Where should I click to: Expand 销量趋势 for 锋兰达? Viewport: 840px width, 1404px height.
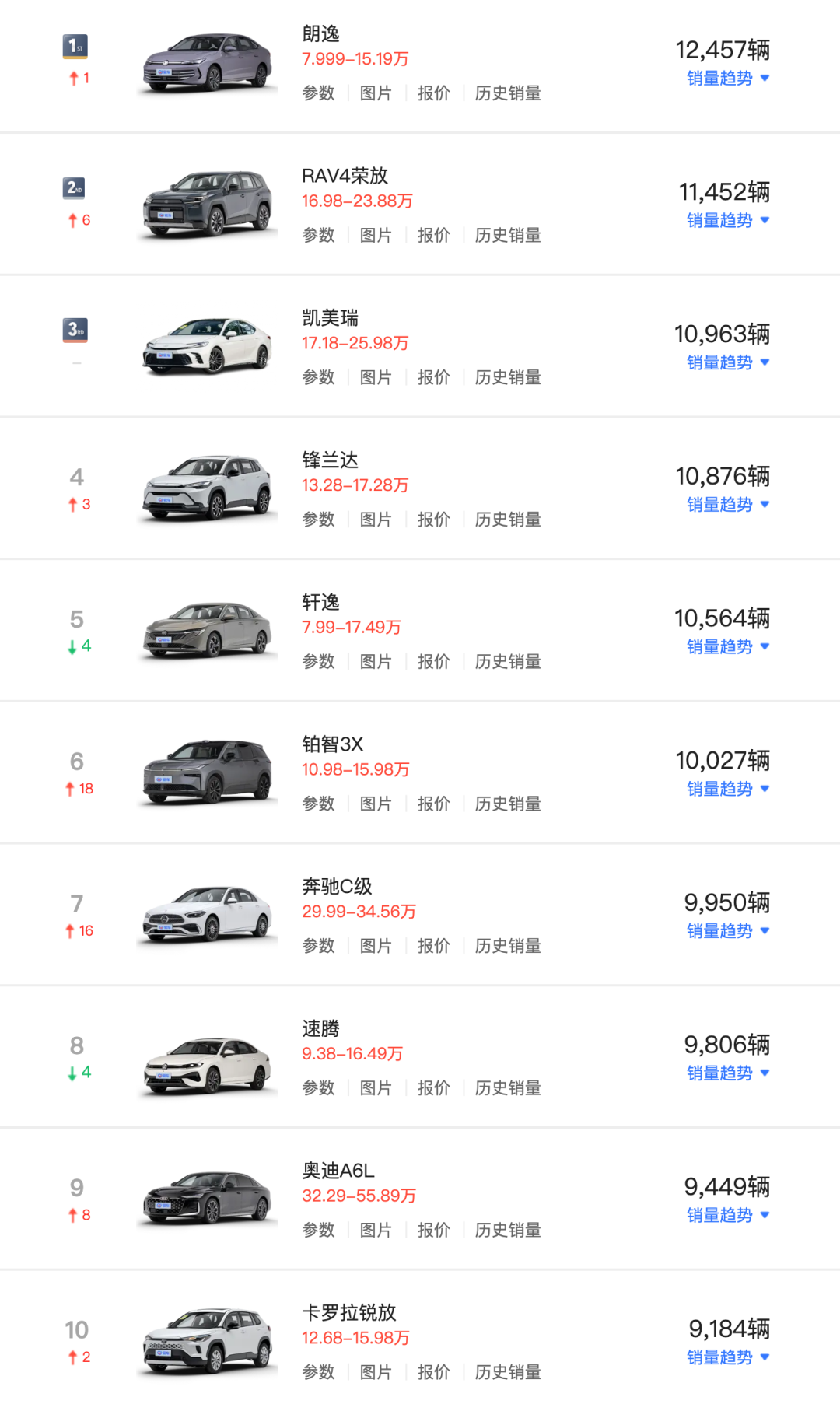pos(728,505)
